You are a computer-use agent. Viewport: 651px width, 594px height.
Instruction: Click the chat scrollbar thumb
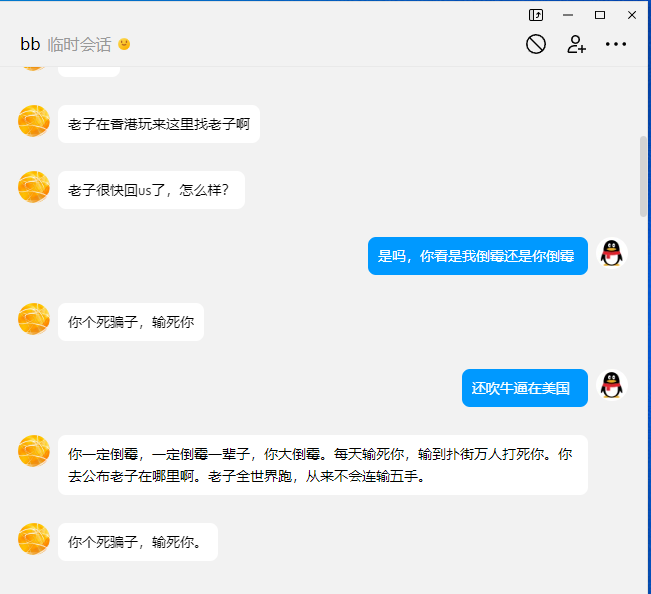point(644,176)
